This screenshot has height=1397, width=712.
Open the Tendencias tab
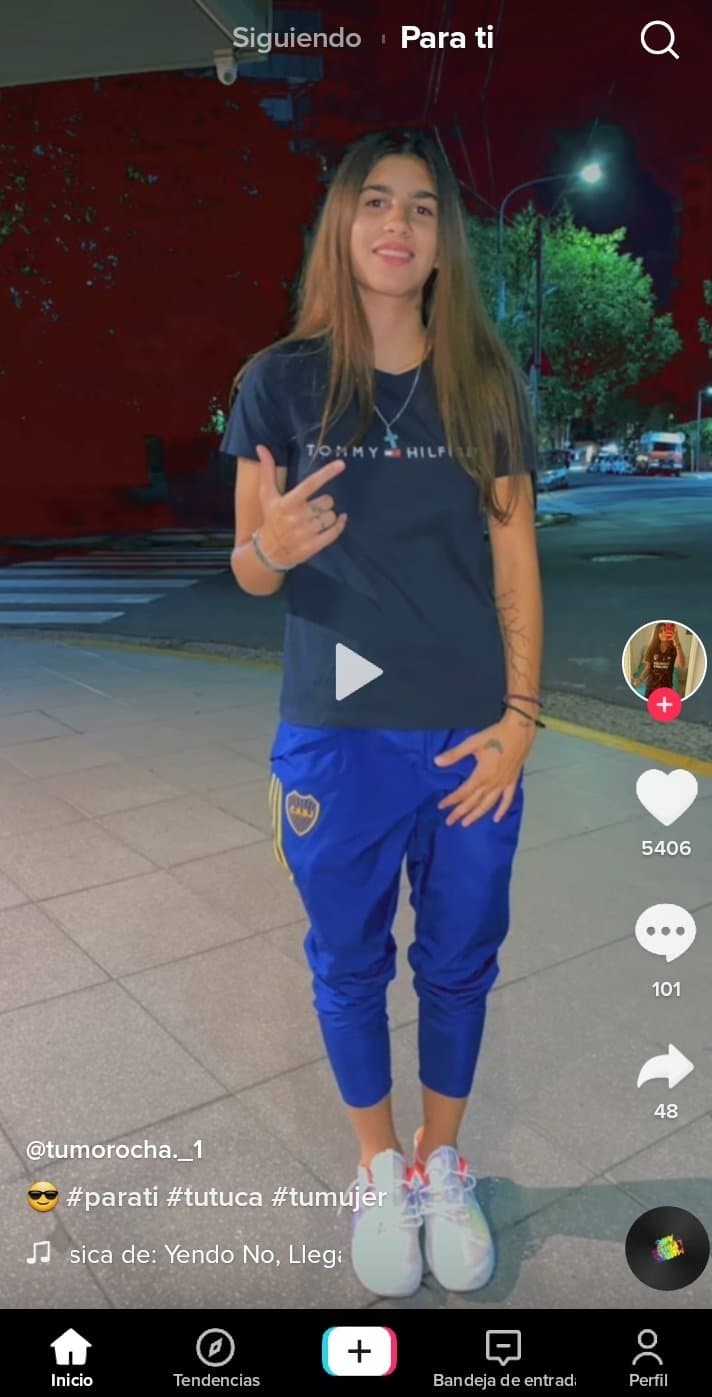(x=216, y=1358)
